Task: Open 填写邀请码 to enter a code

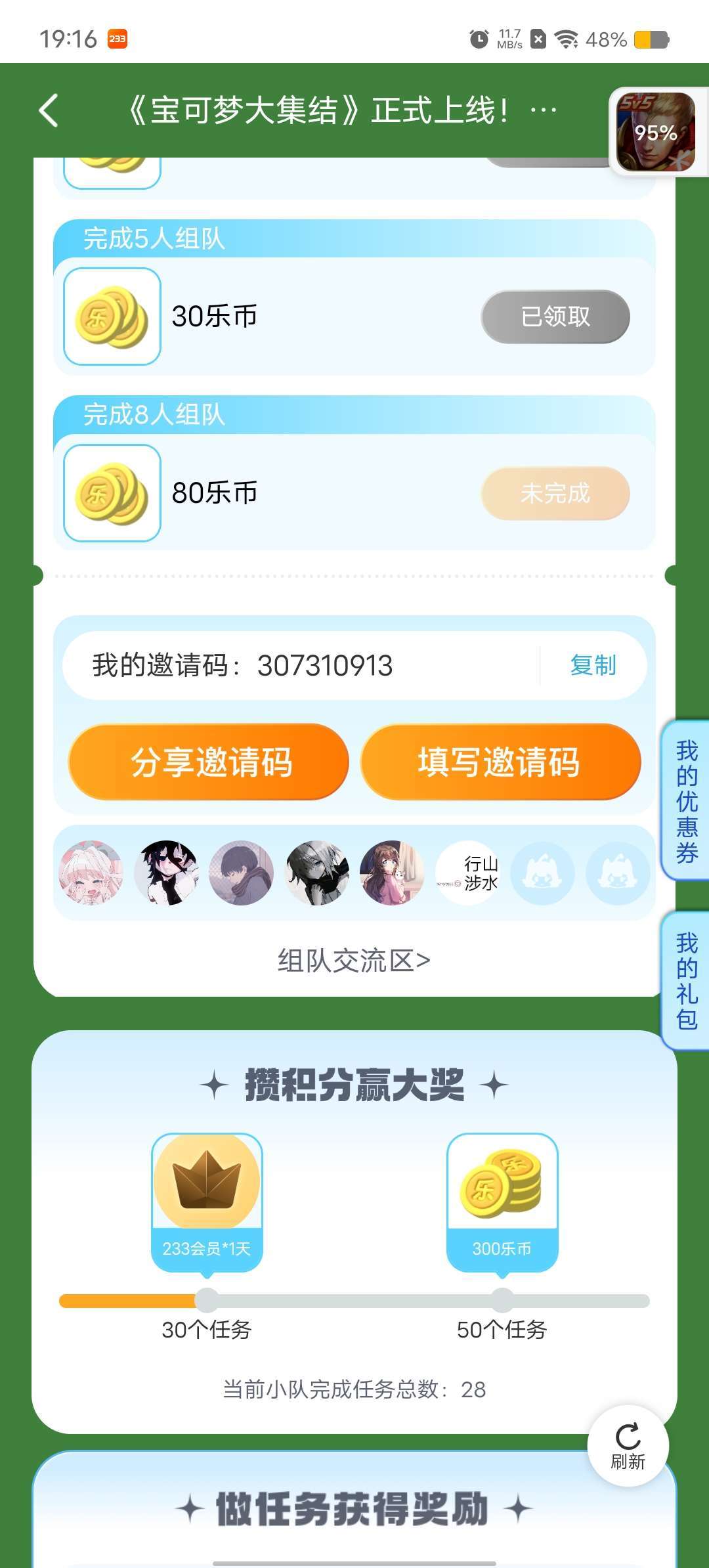Action: (x=500, y=762)
